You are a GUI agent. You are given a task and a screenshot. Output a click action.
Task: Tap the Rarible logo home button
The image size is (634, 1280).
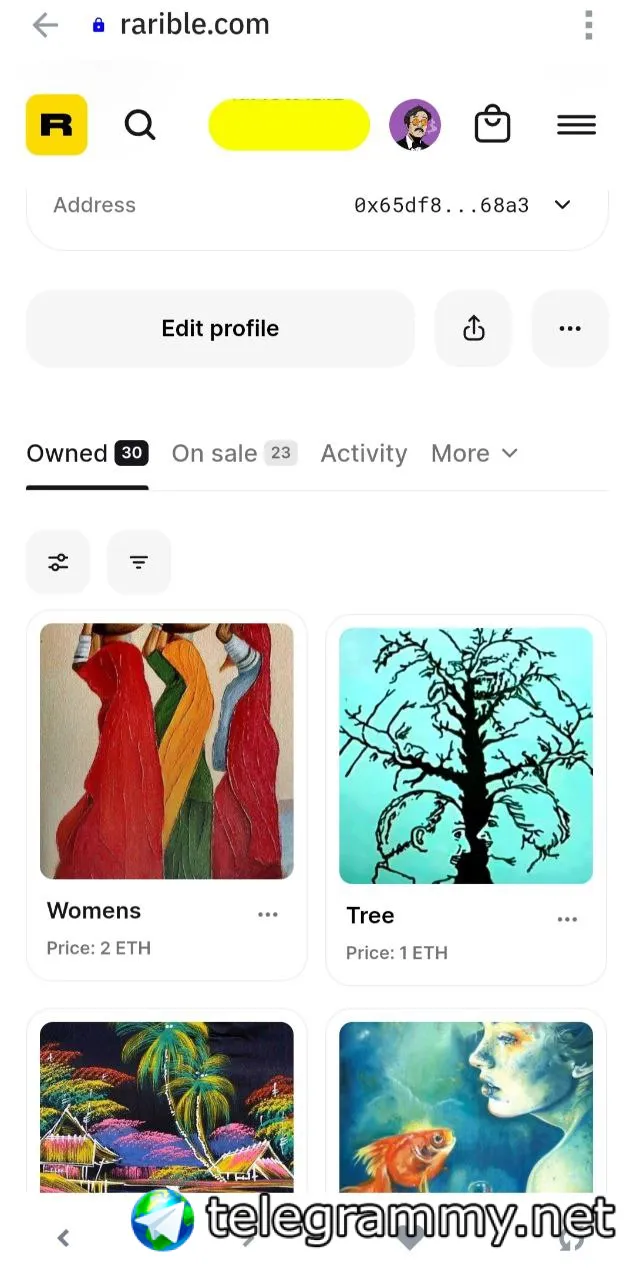(56, 125)
